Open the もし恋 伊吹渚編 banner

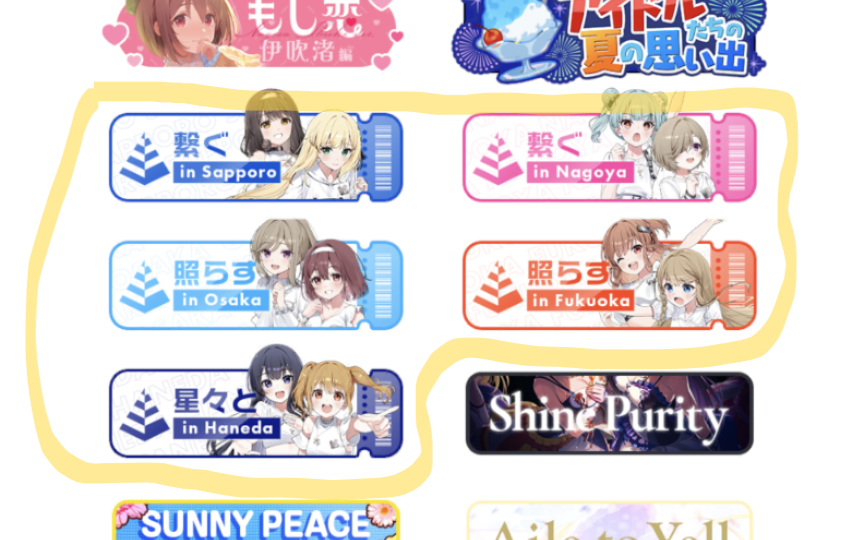click(254, 35)
